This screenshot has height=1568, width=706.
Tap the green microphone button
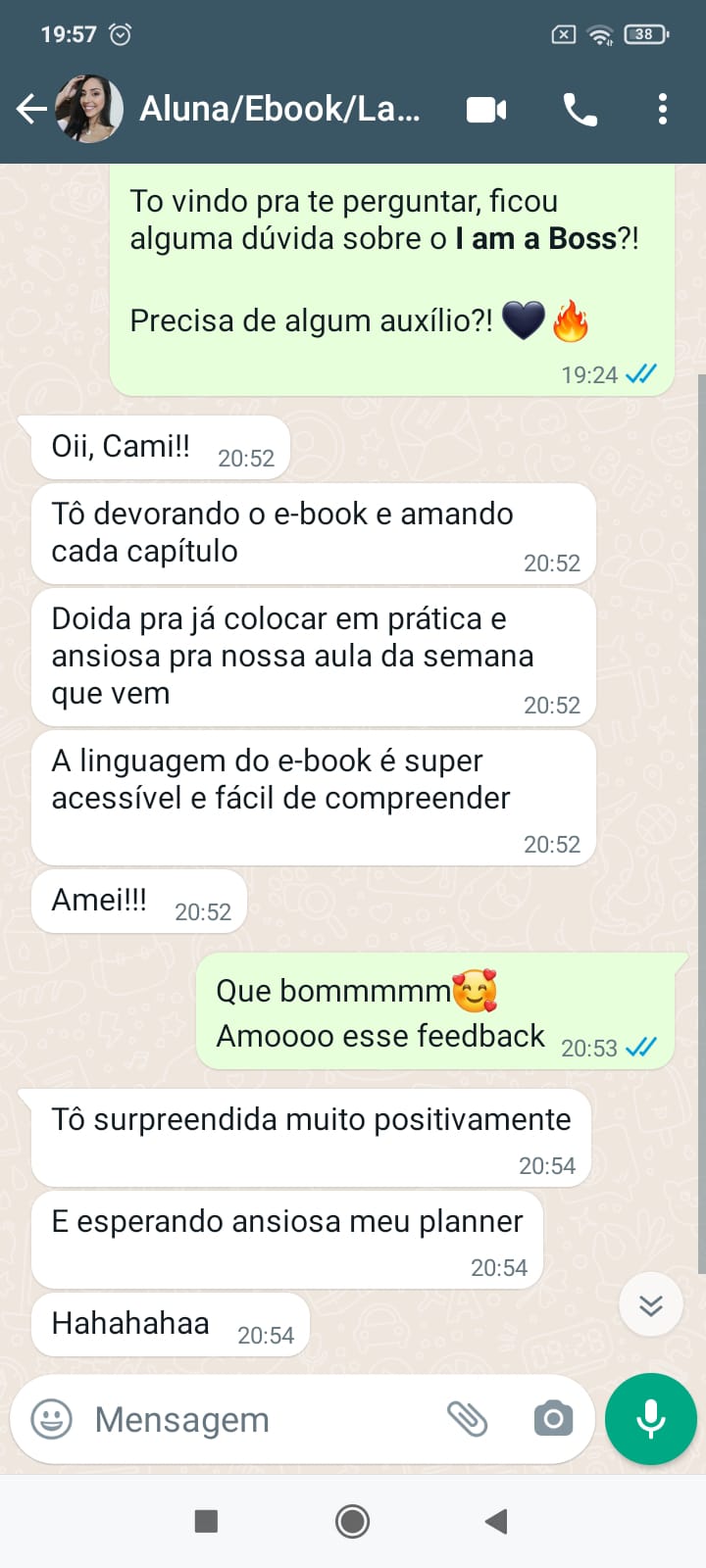[x=651, y=1419]
